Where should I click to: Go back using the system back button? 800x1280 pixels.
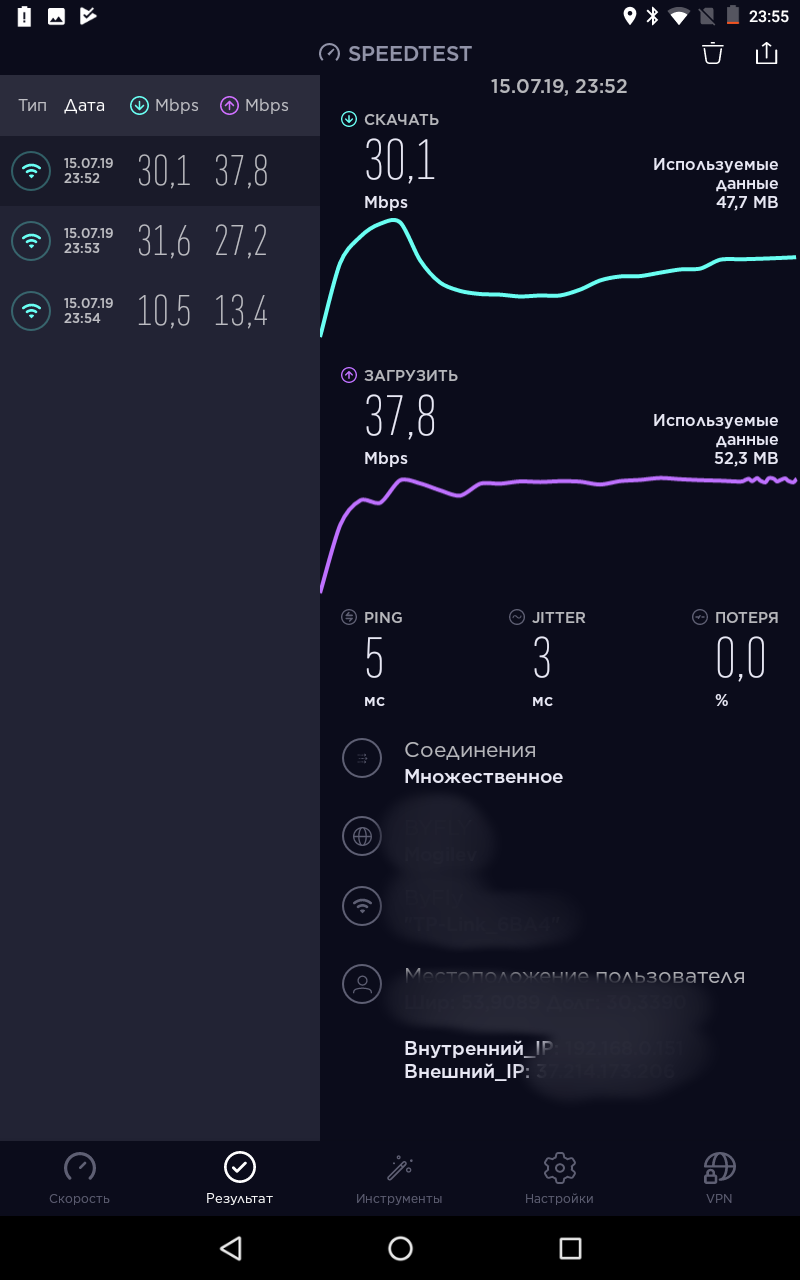(231, 1248)
